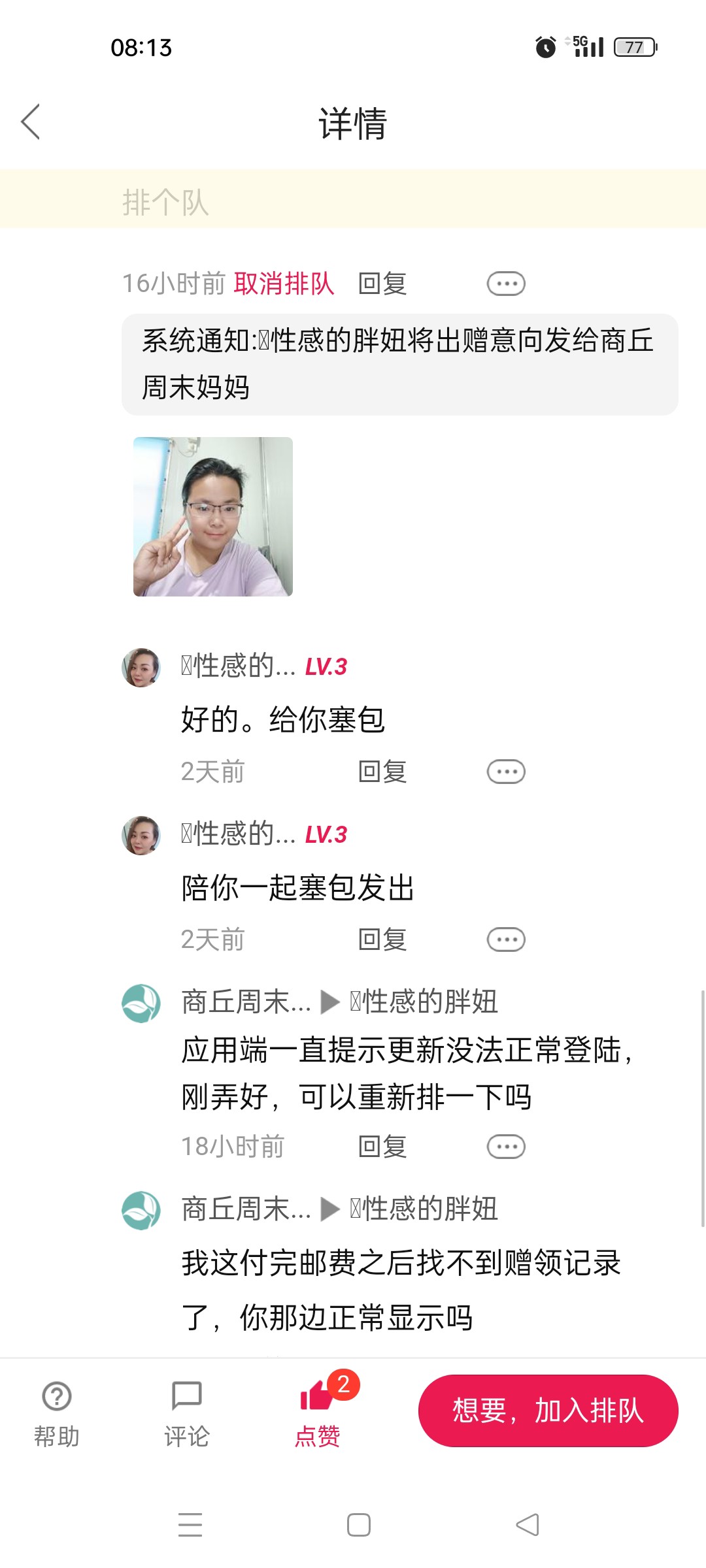The image size is (706, 1568).
Task: Open more options for 陪你一起塞包发出 comment
Action: [x=506, y=939]
